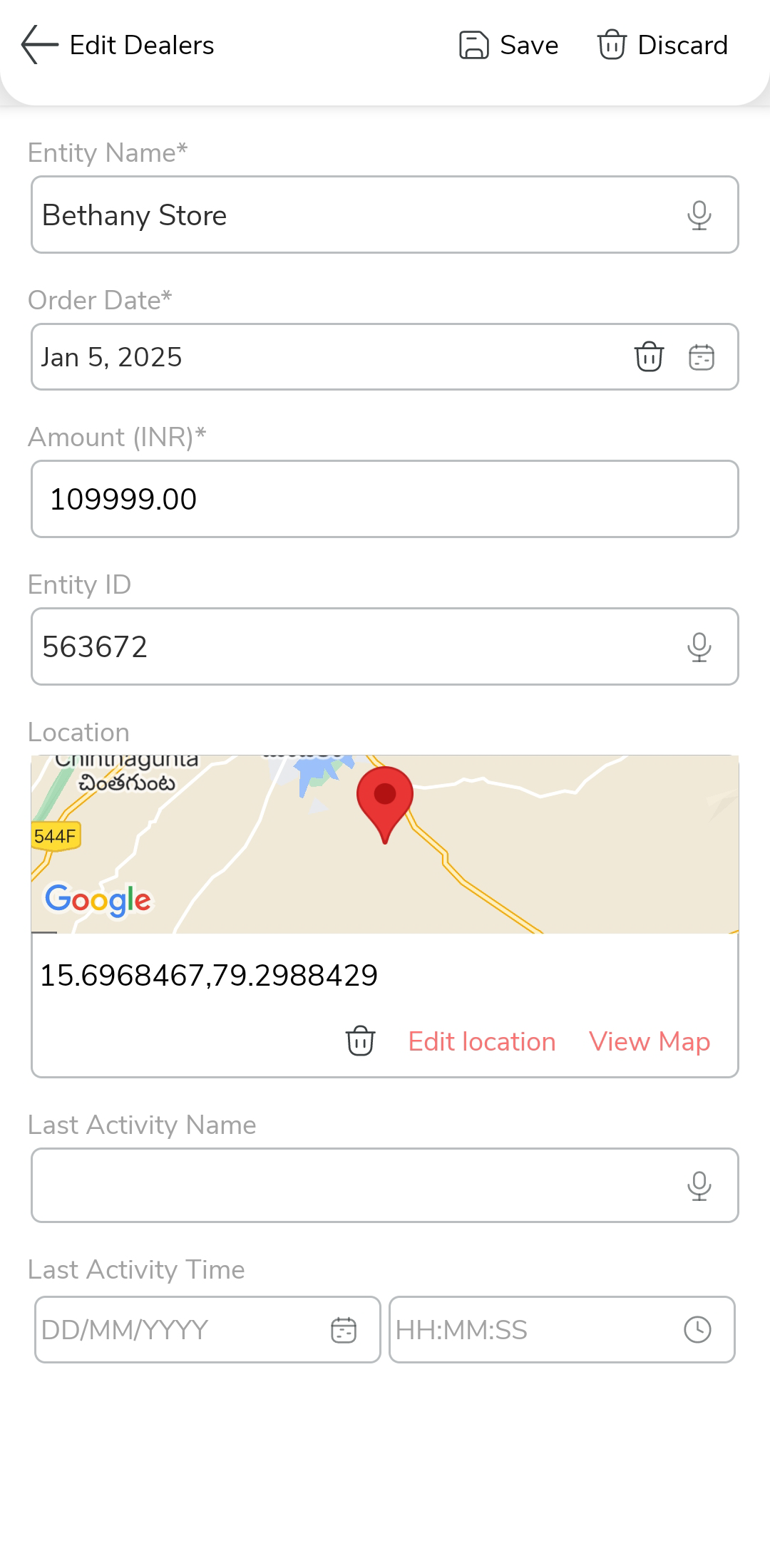Pick a Last Activity time
The height and width of the screenshot is (1568, 770).
[x=562, y=1330]
